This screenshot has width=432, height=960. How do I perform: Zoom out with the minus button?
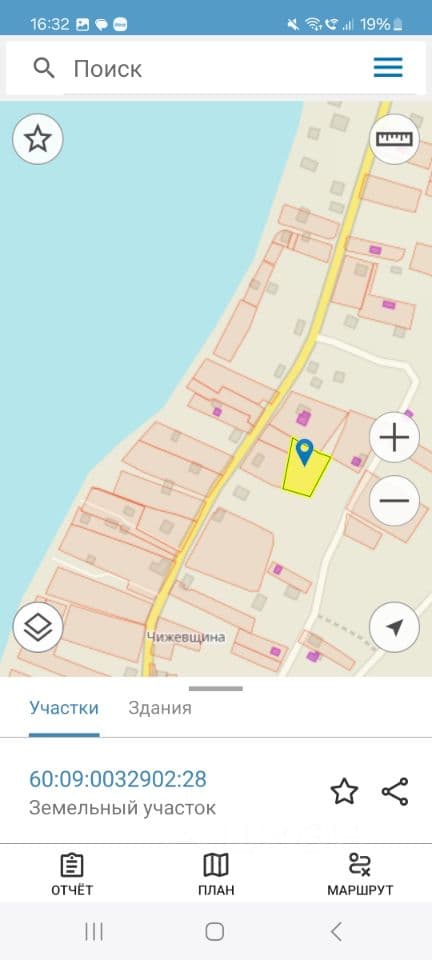[x=394, y=500]
